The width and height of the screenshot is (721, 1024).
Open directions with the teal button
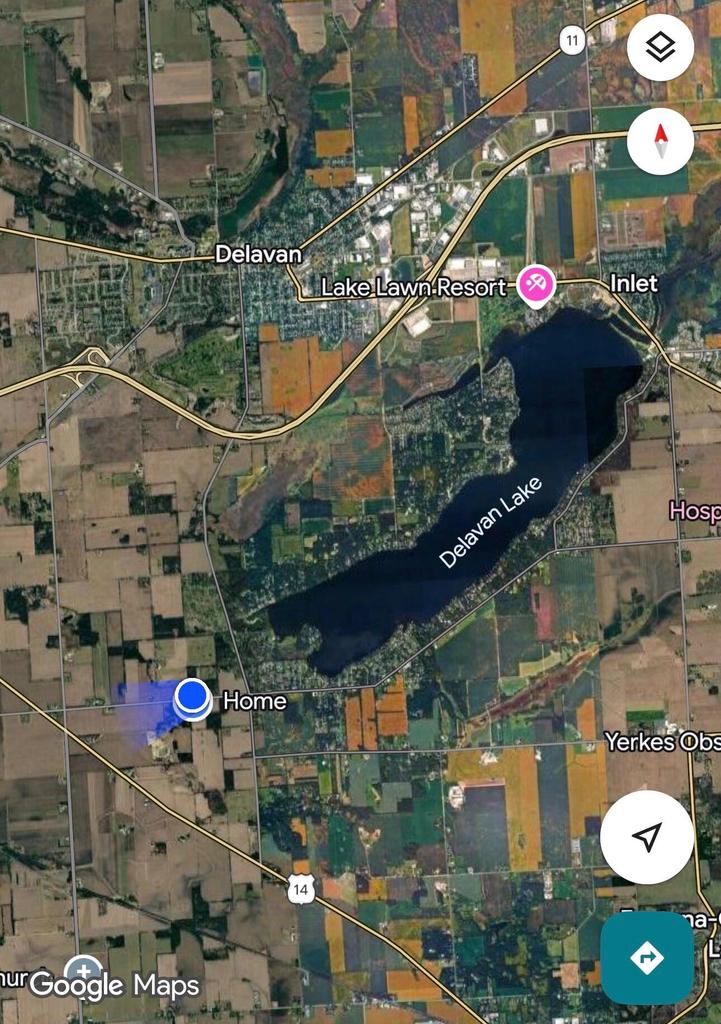click(647, 957)
